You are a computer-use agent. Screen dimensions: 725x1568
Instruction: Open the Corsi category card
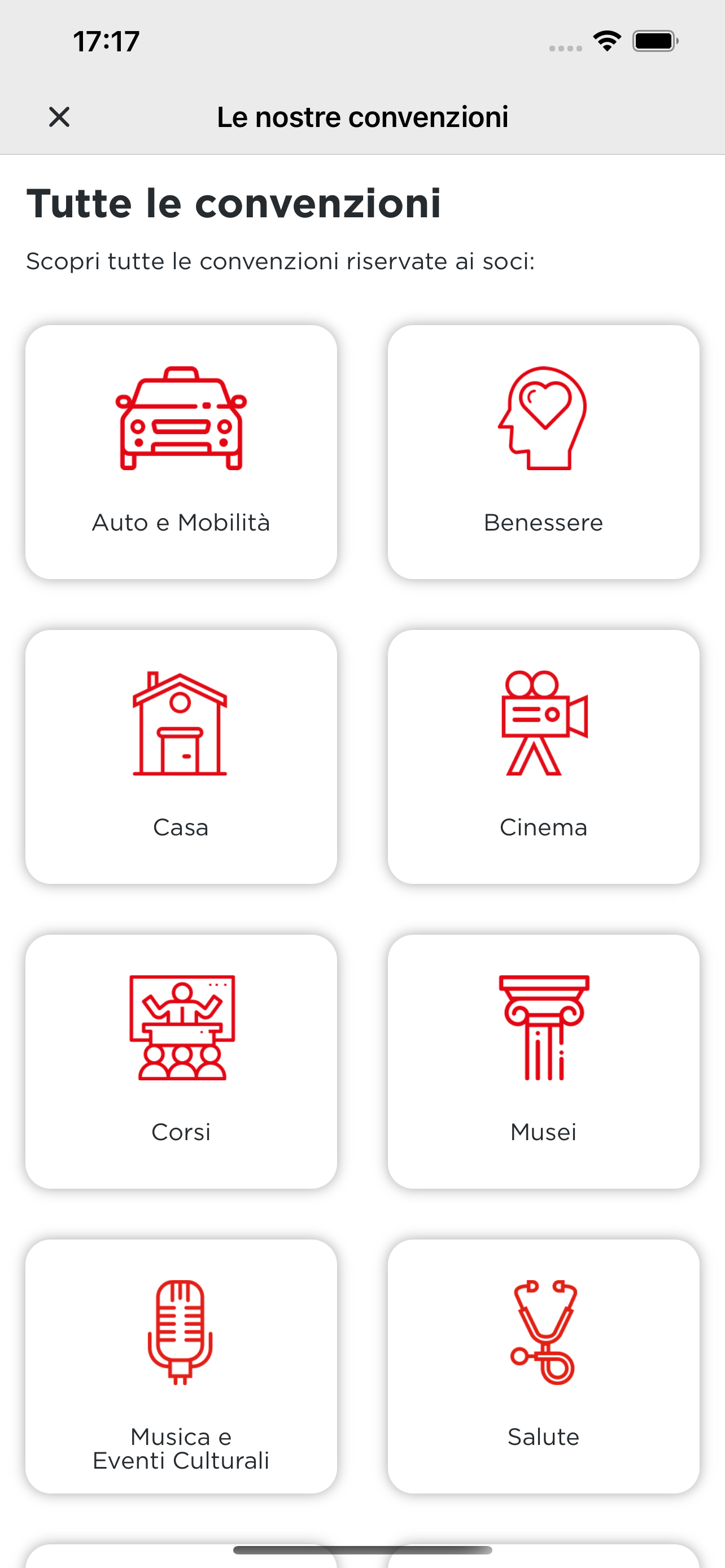click(181, 1061)
